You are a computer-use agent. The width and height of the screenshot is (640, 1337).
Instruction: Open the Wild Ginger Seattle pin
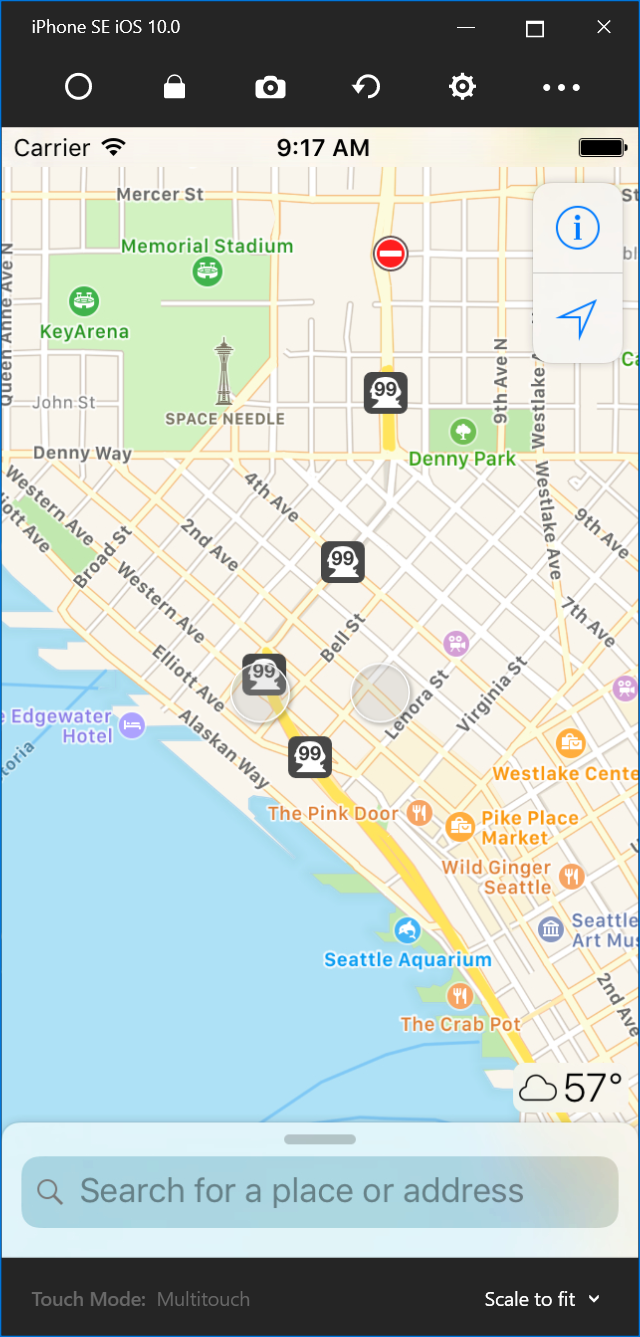pyautogui.click(x=571, y=877)
